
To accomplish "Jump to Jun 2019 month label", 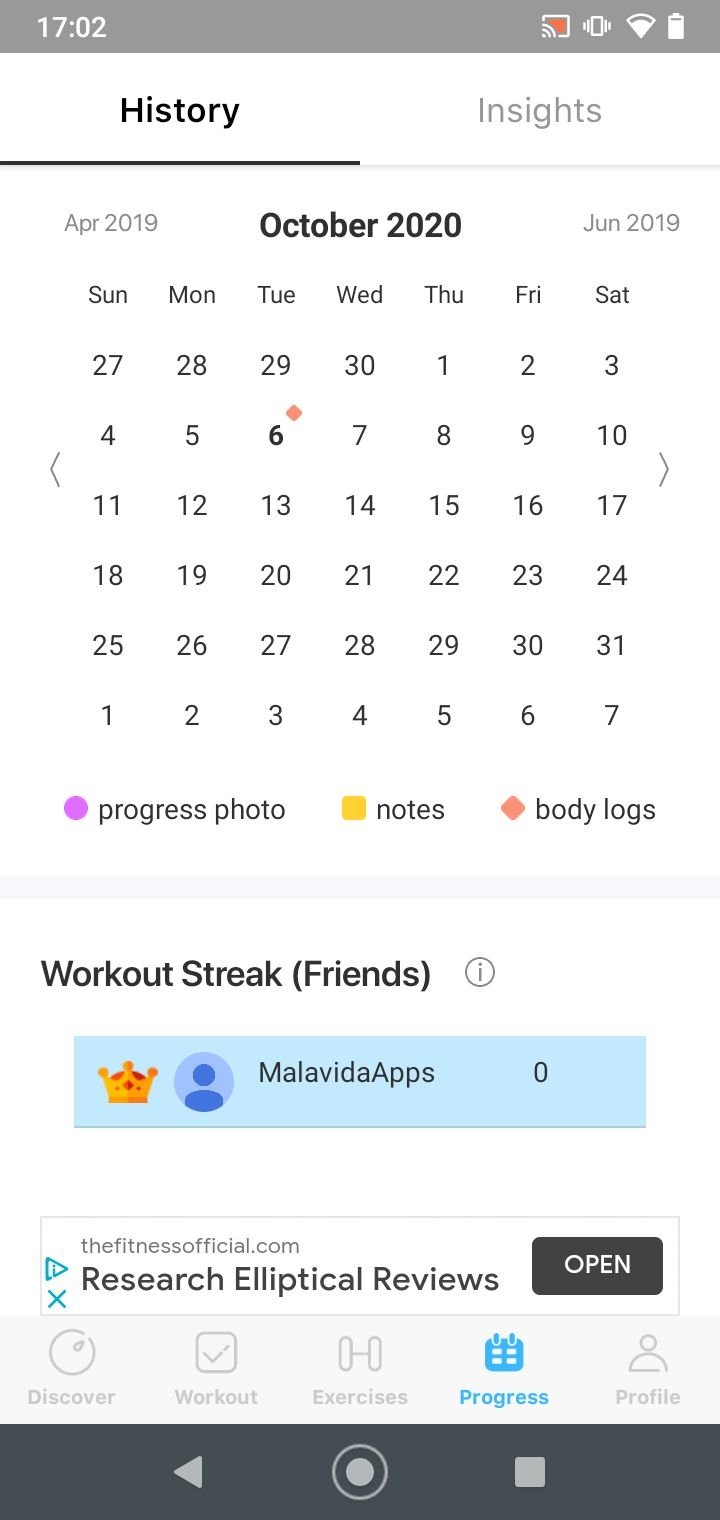I will (631, 222).
